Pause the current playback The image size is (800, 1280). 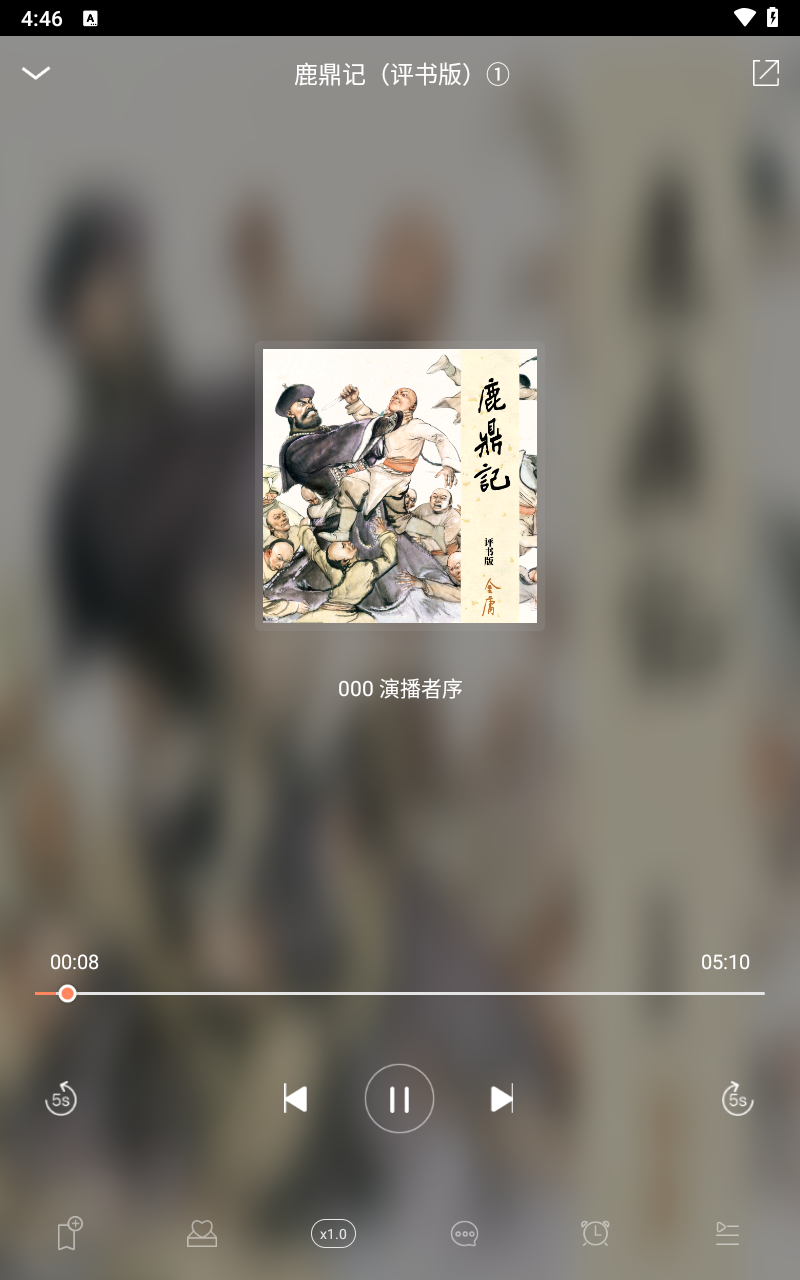pos(399,1099)
